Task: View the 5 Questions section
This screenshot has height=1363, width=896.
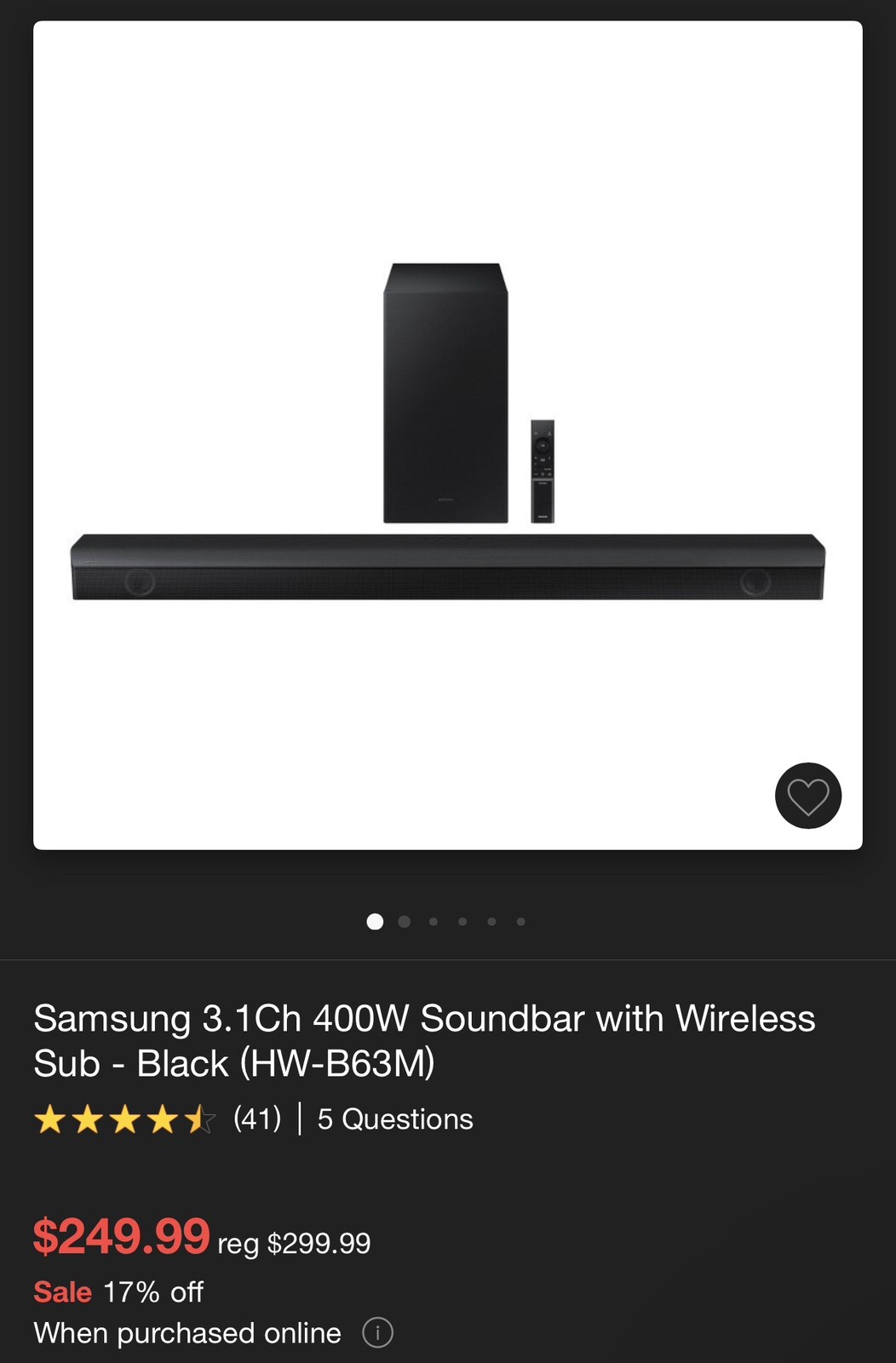Action: [394, 1119]
